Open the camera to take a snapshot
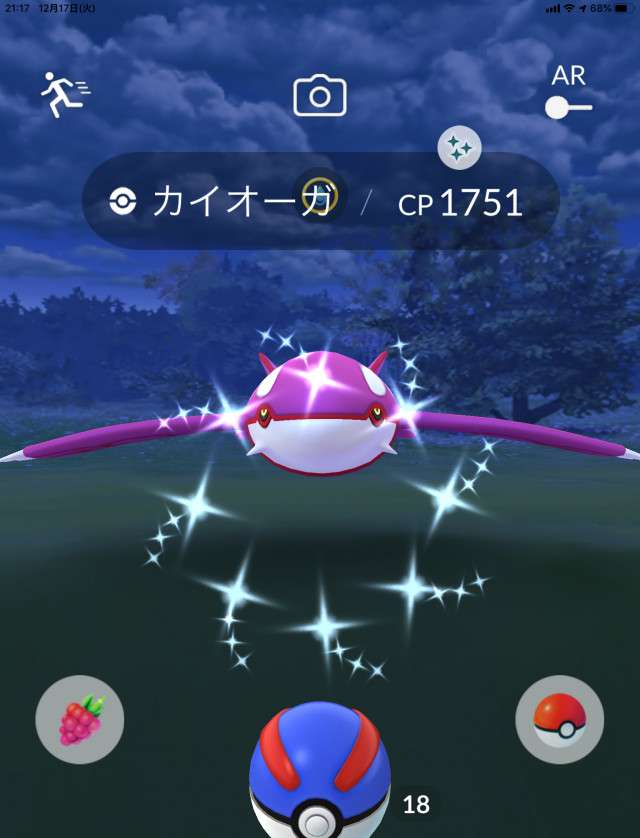The height and width of the screenshot is (838, 640). 320,96
